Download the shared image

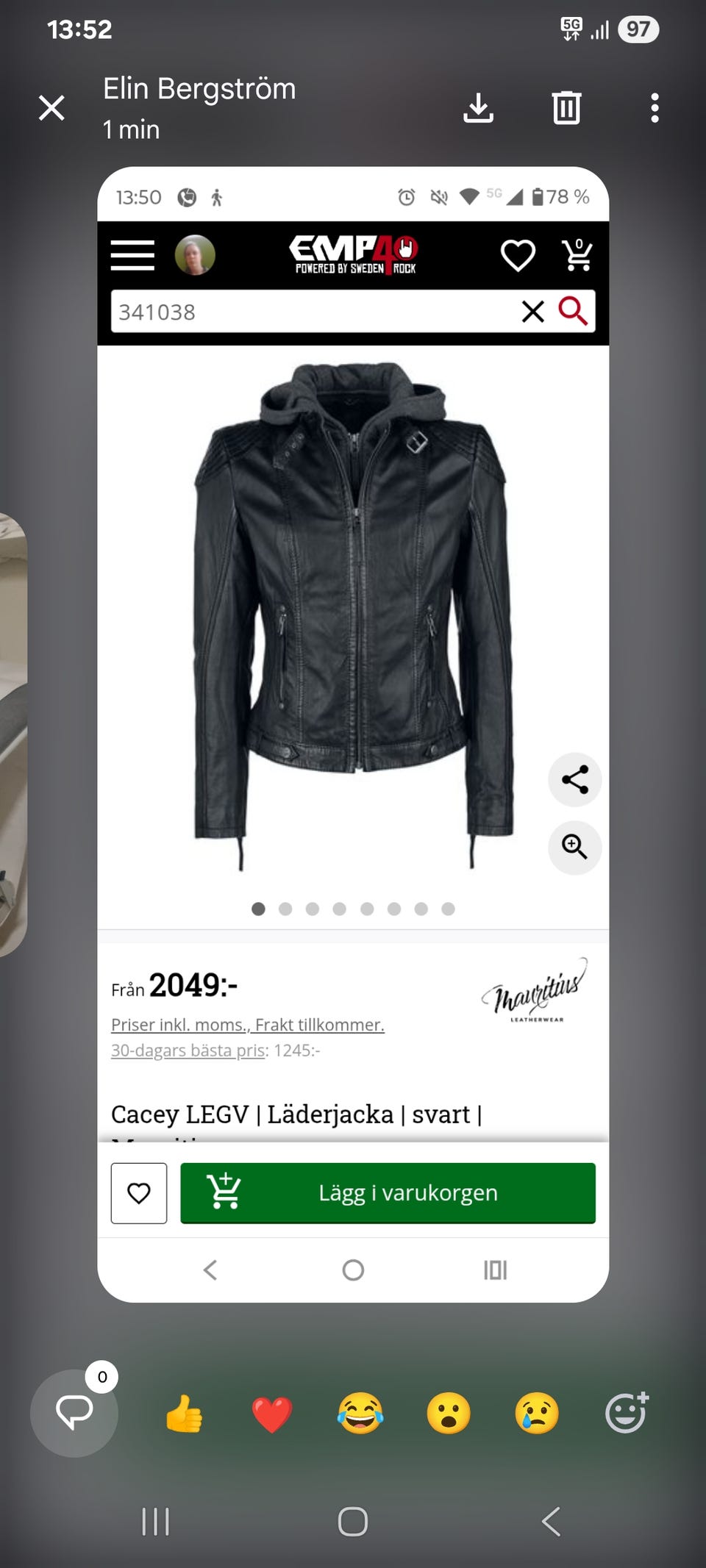478,108
